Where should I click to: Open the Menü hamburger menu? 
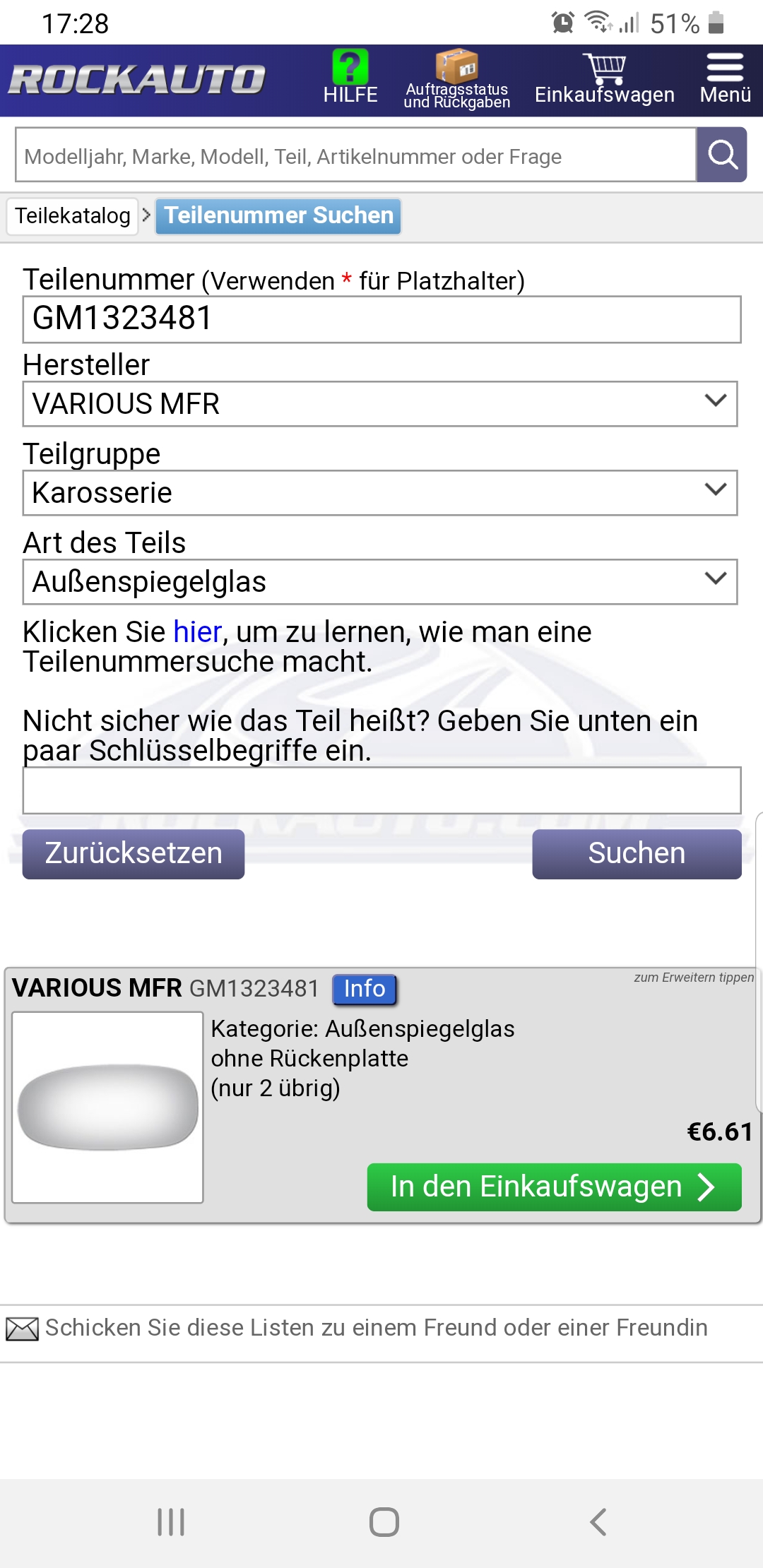click(x=725, y=79)
